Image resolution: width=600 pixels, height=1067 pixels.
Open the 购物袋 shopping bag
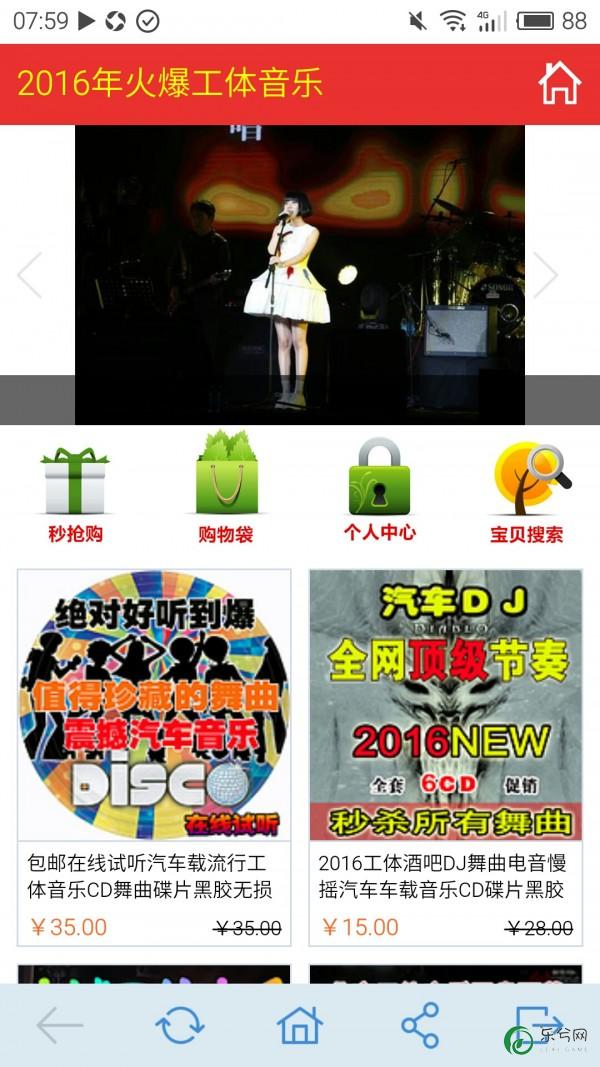point(226,490)
